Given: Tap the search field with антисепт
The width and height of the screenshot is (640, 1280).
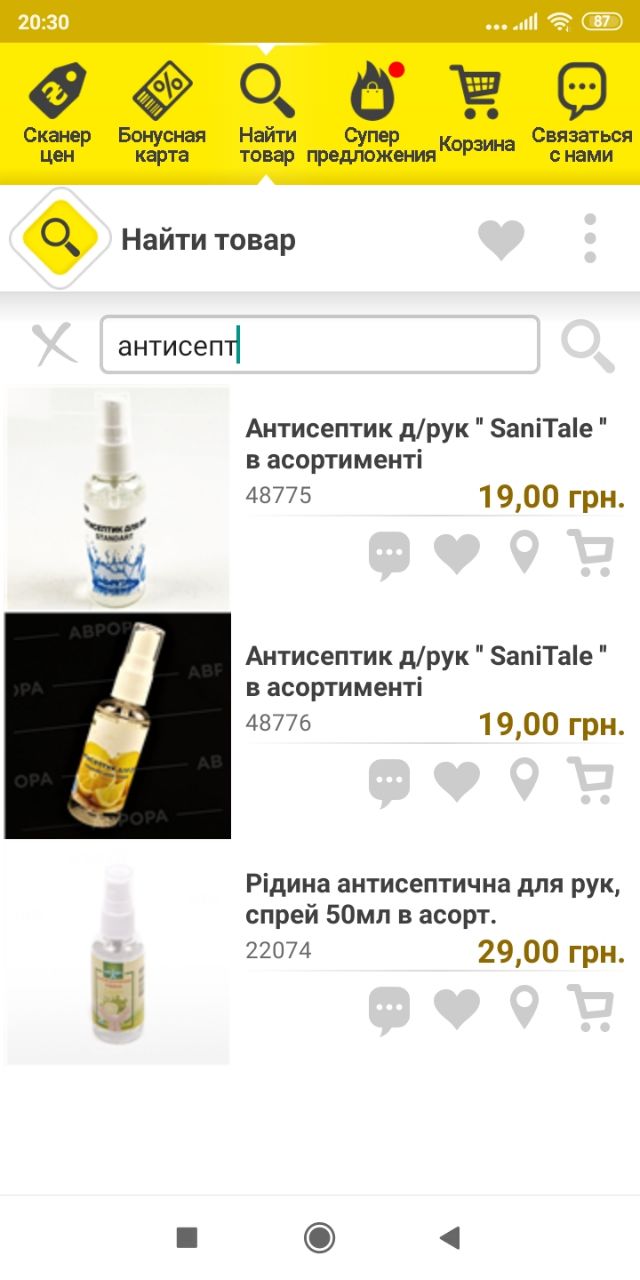Looking at the screenshot, I should [x=320, y=345].
